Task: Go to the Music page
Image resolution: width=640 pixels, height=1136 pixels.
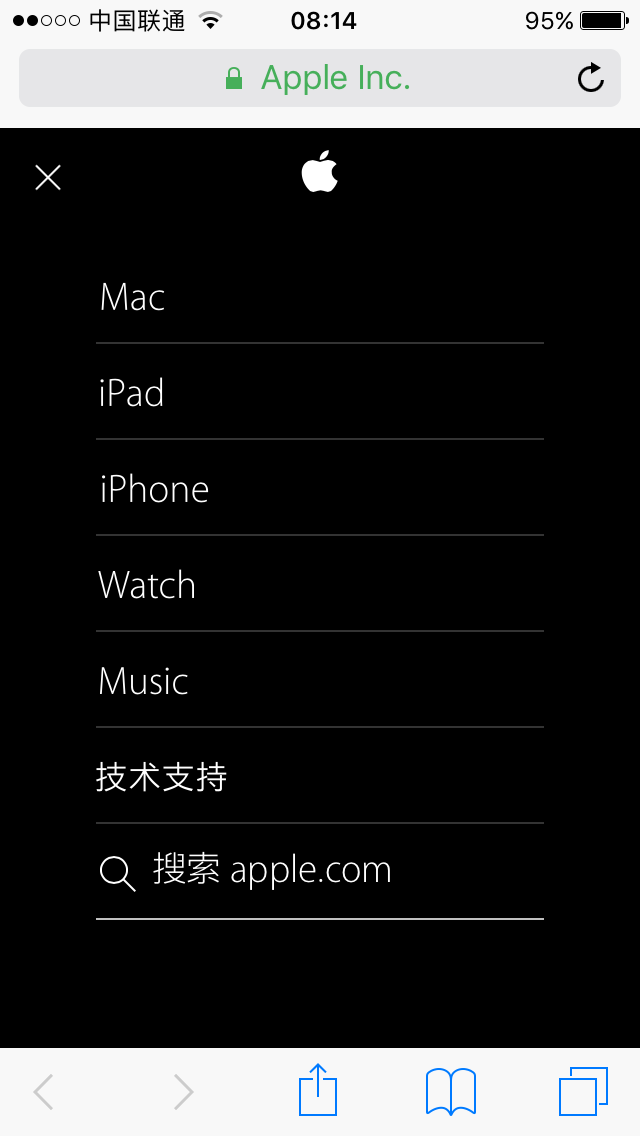Action: 320,680
